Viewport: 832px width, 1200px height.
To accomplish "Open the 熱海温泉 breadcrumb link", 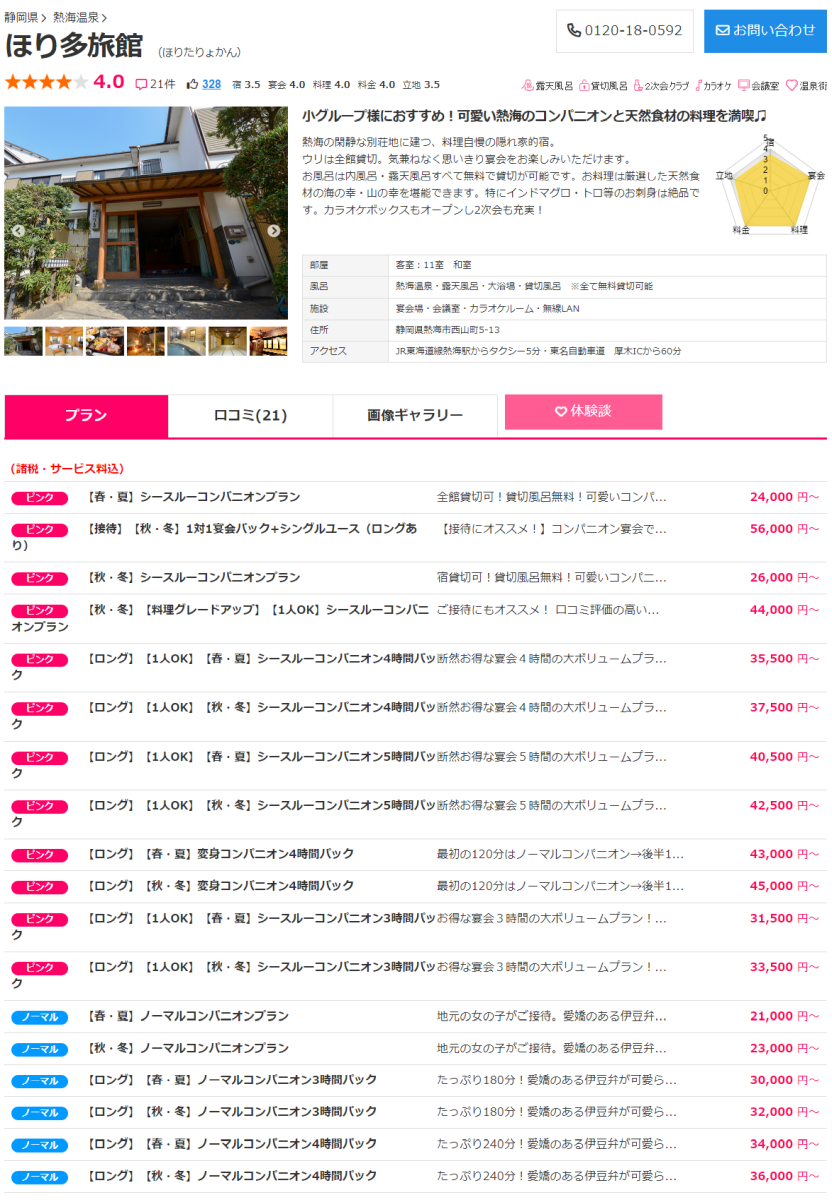I will pyautogui.click(x=75, y=18).
